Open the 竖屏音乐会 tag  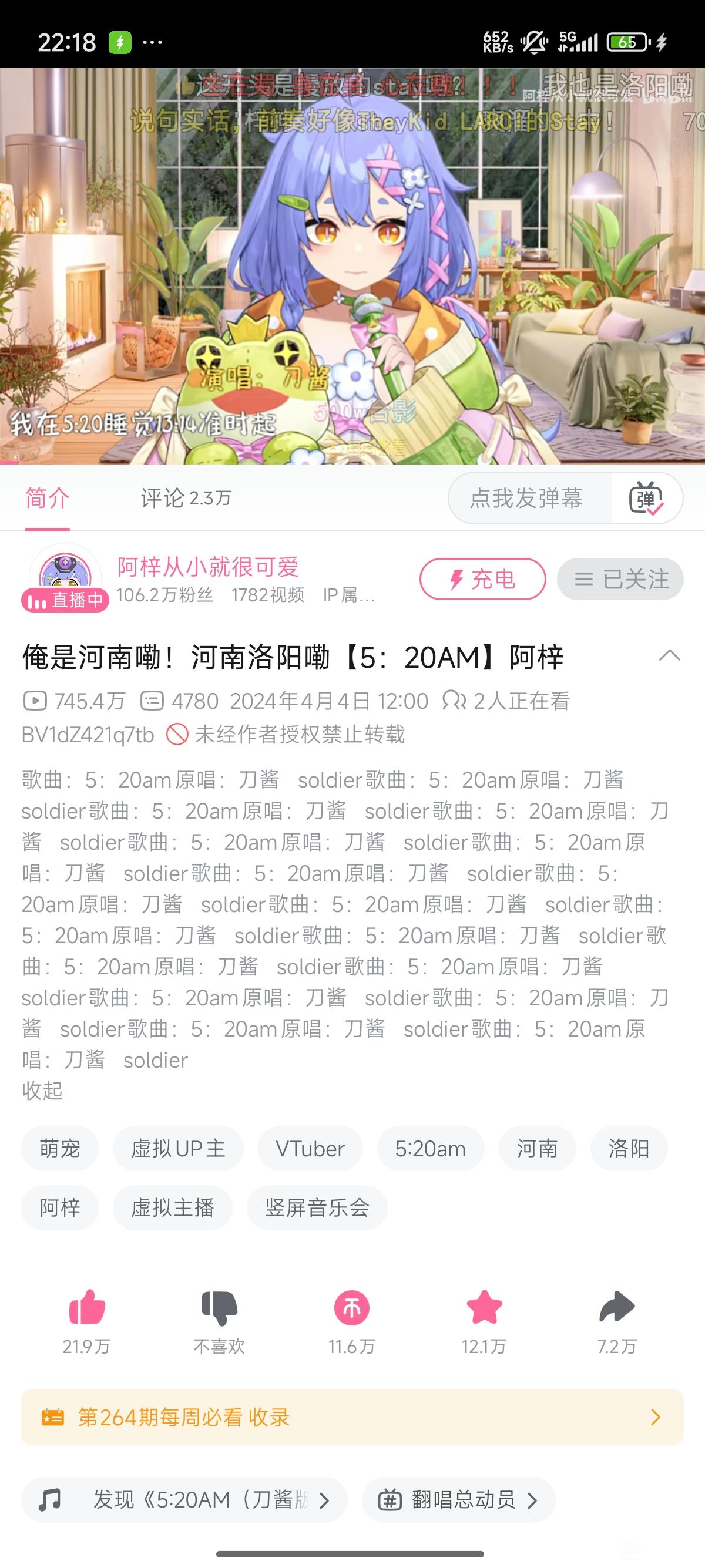click(x=317, y=1207)
